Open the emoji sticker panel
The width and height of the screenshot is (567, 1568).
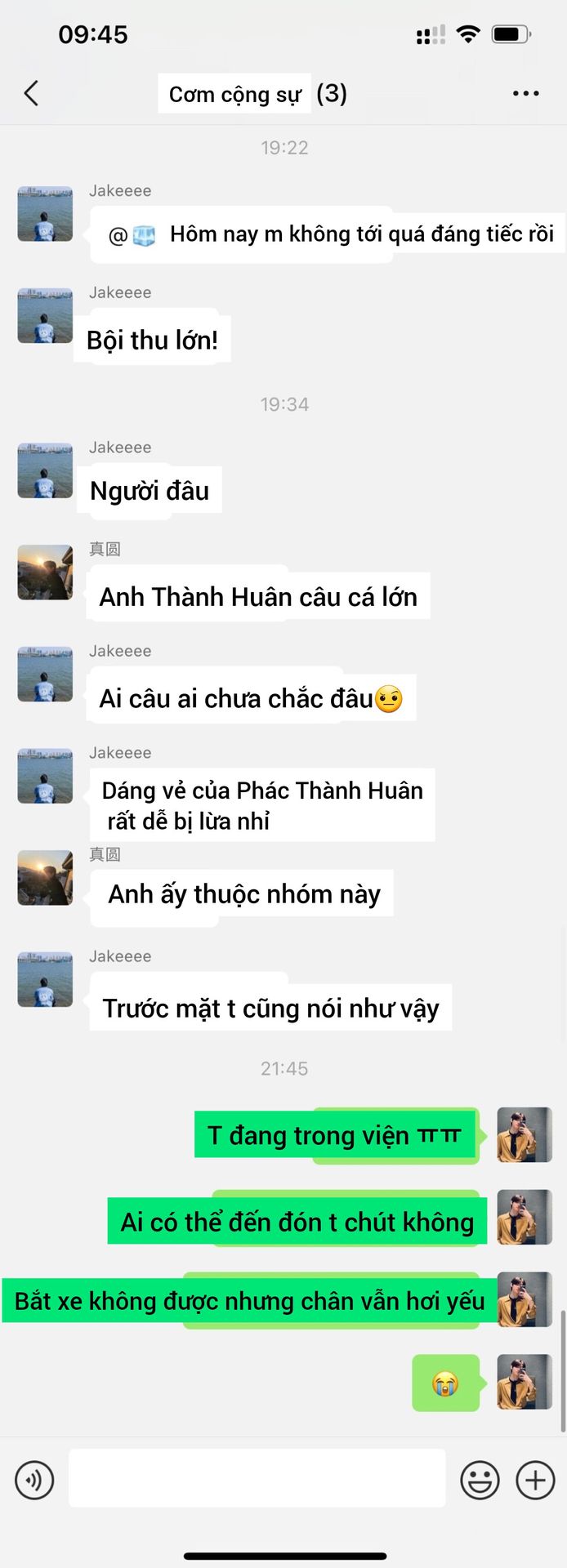point(480,1479)
